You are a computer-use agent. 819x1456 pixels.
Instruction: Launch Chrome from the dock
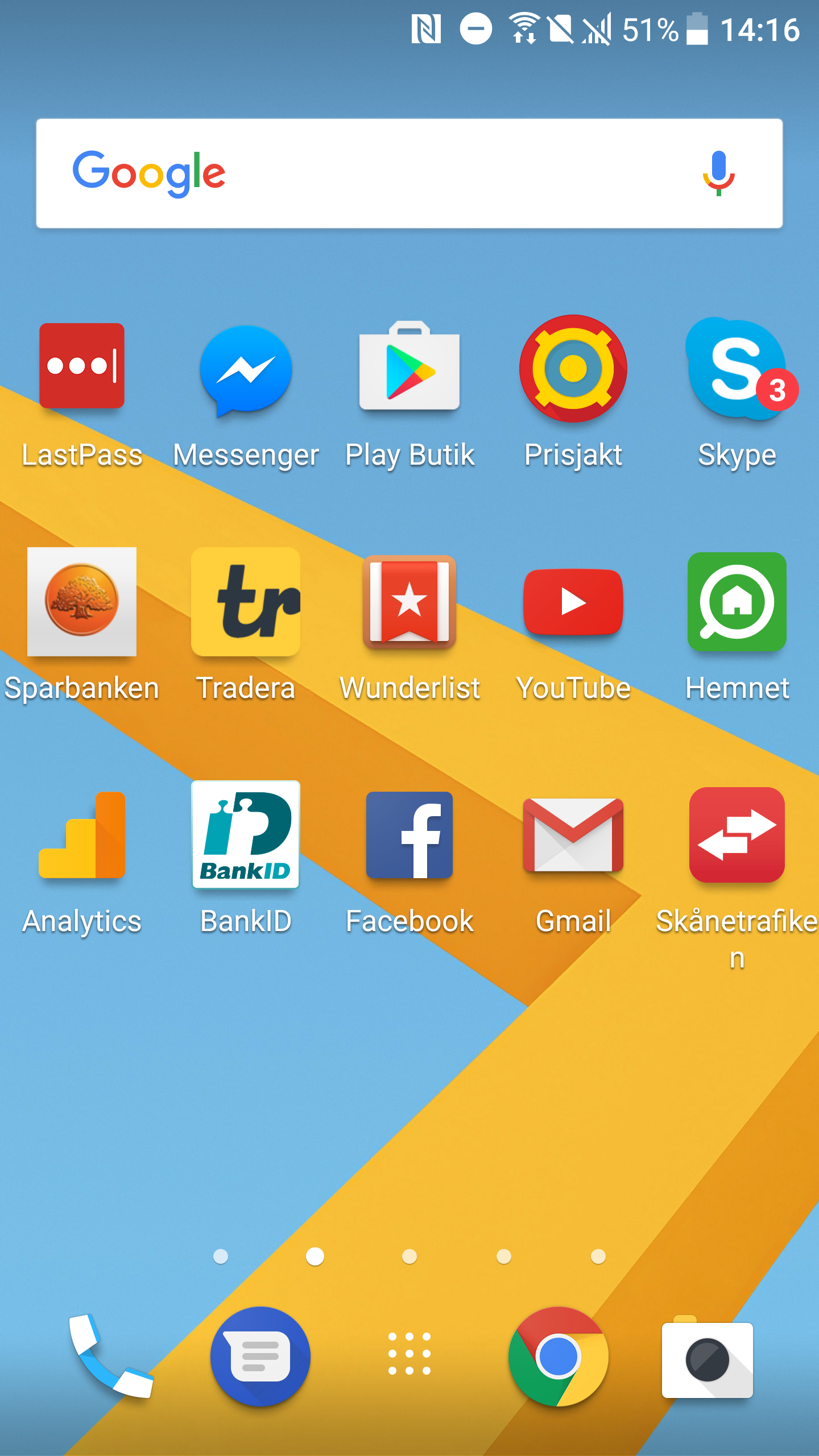(x=559, y=1357)
